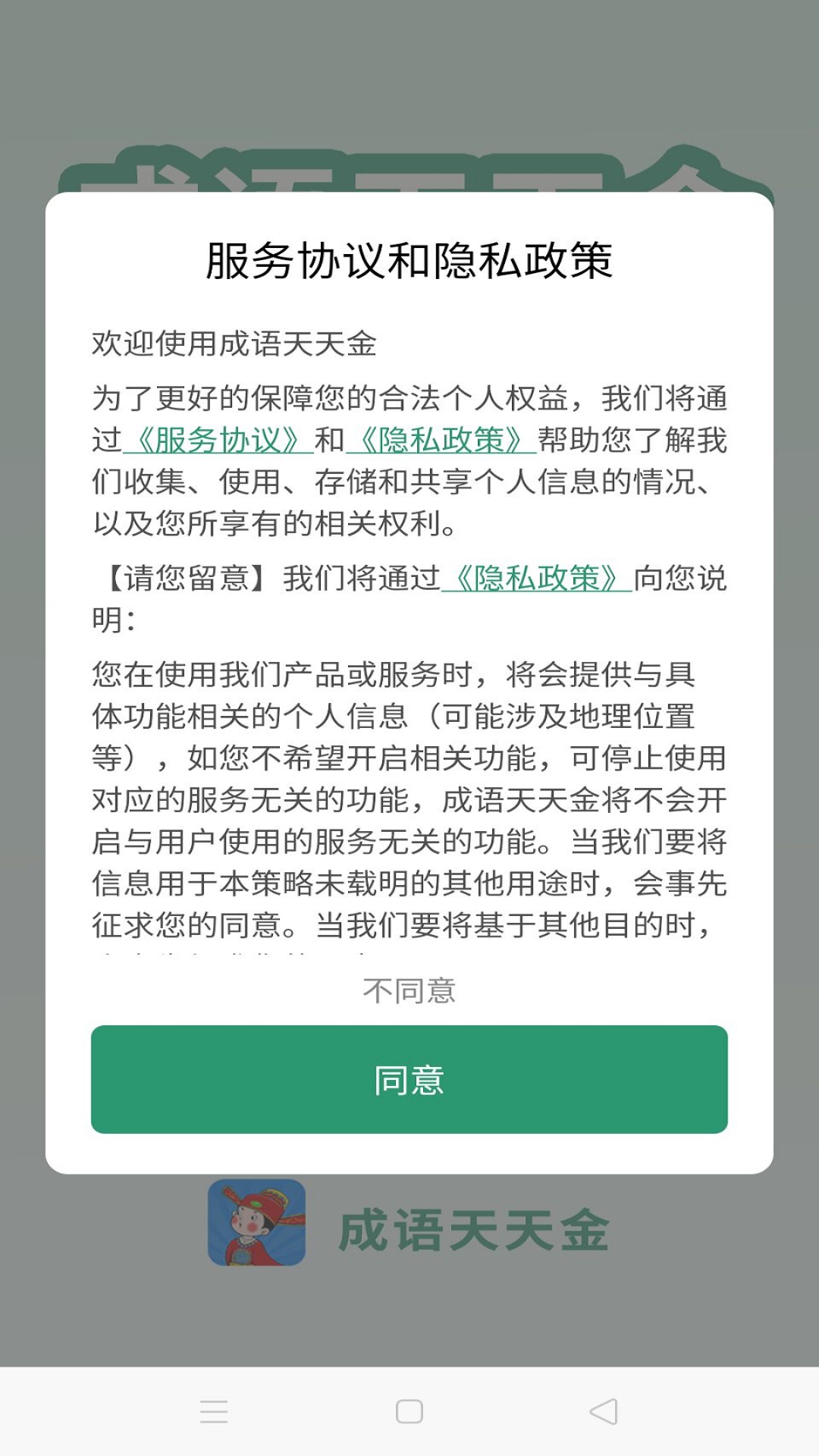Tap the green 同意 button
The image size is (819, 1456).
(409, 1079)
